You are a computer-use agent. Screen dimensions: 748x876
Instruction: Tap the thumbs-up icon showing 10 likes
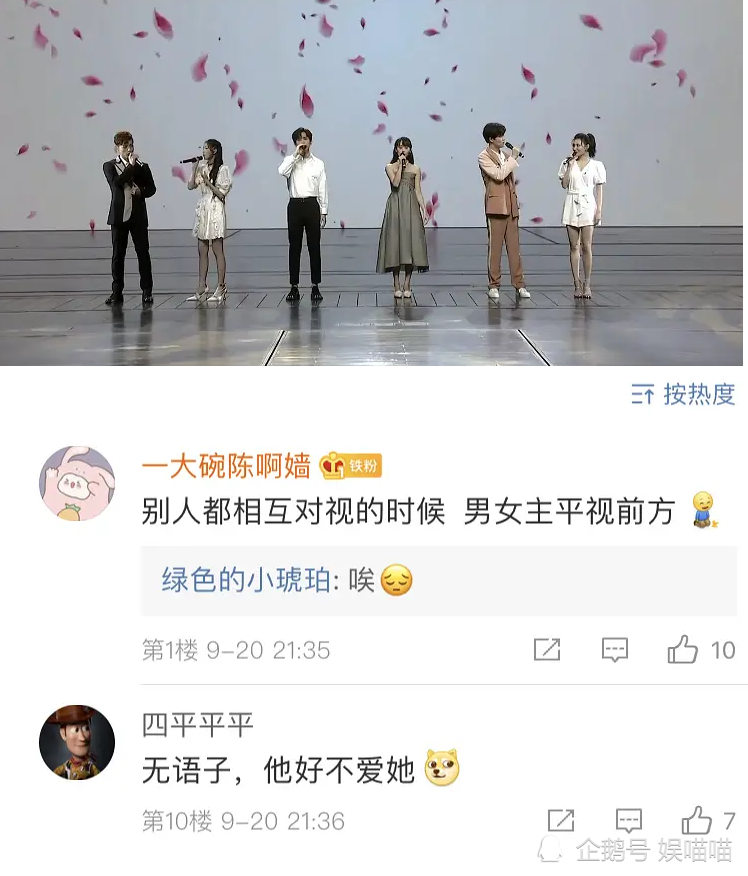pyautogui.click(x=688, y=650)
